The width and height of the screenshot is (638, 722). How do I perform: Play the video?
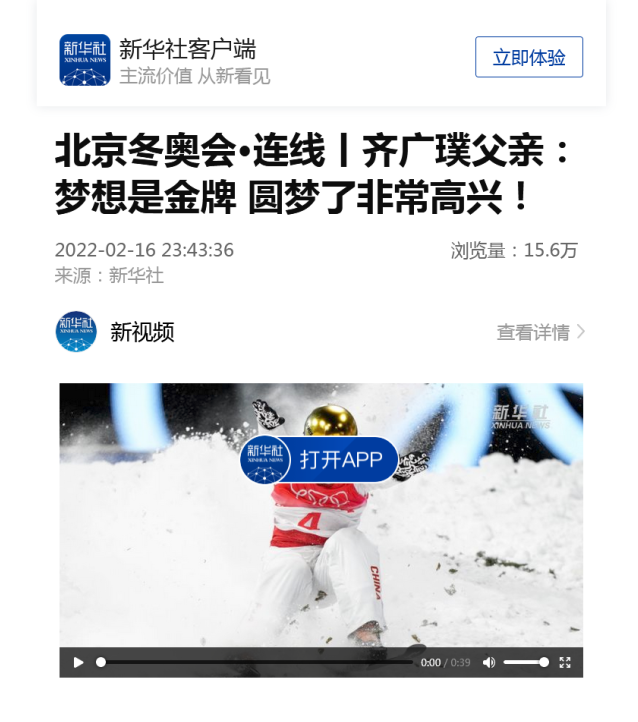coord(79,662)
